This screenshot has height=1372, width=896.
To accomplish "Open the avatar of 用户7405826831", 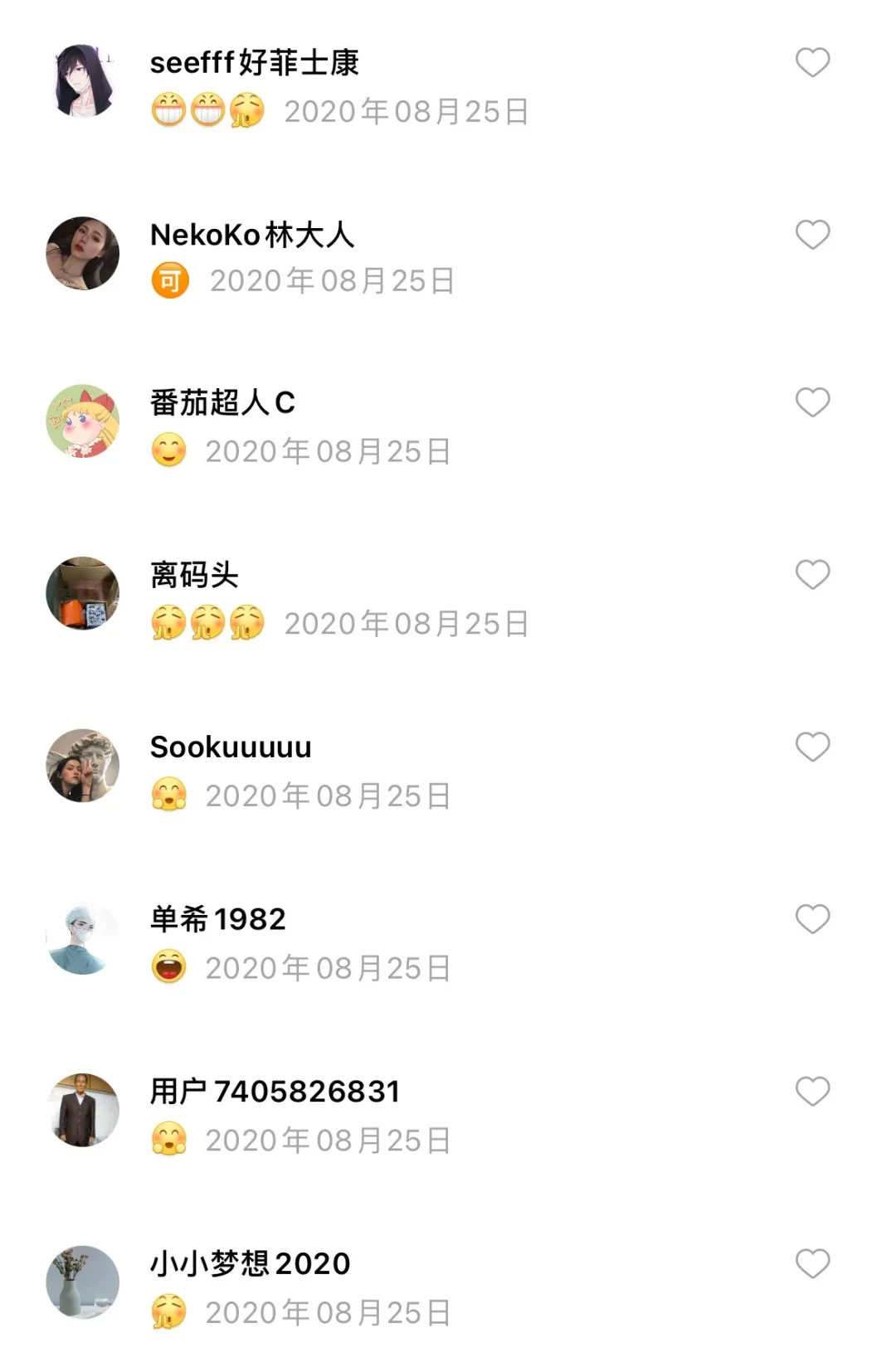I will click(x=83, y=1111).
